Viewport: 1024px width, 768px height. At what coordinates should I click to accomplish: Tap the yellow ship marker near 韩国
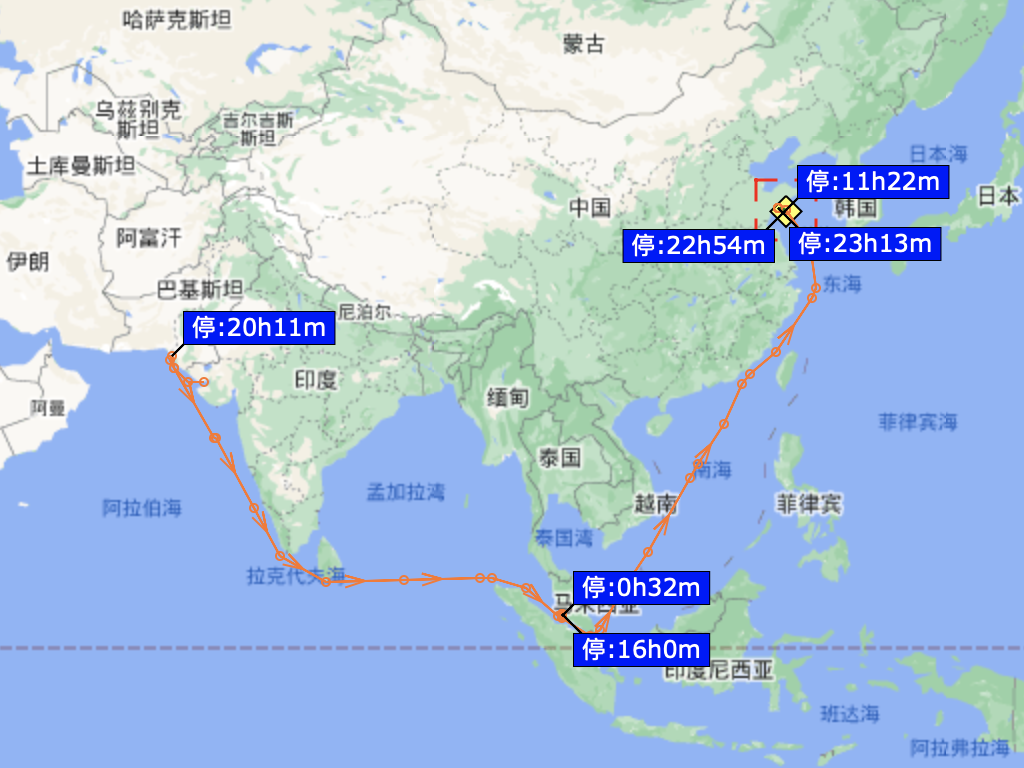pyautogui.click(x=787, y=211)
